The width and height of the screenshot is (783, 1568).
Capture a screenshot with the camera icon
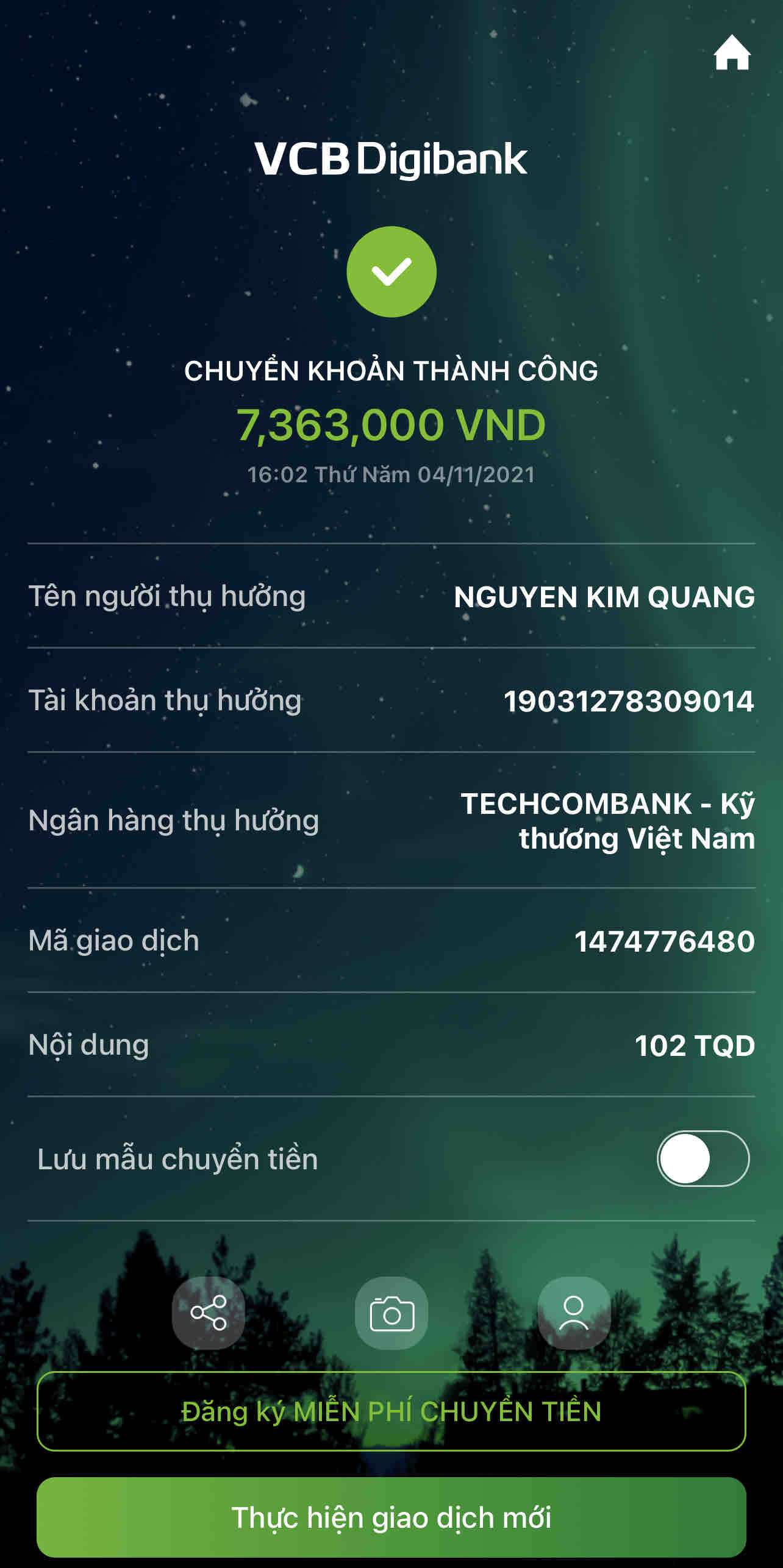[391, 1313]
